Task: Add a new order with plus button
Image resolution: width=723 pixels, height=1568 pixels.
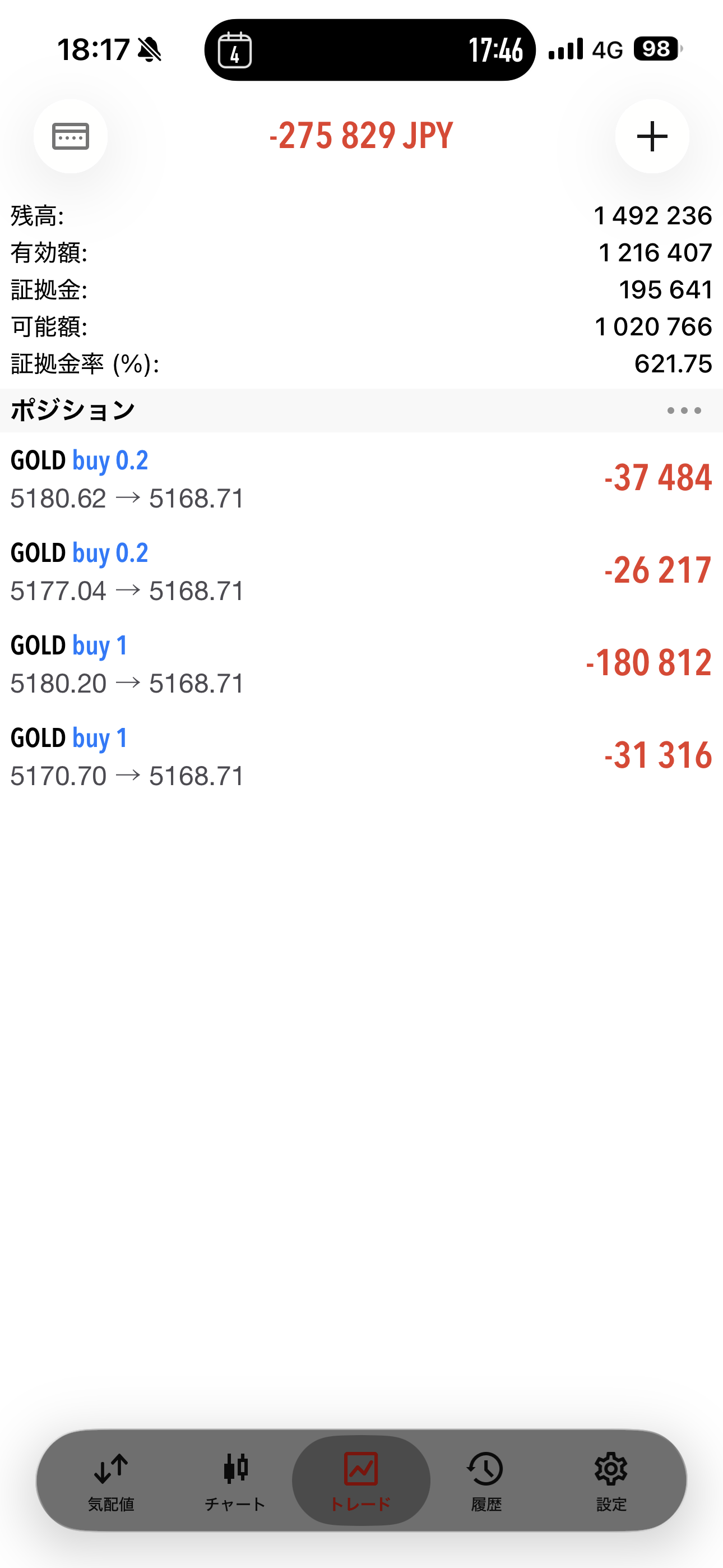Action: (652, 136)
